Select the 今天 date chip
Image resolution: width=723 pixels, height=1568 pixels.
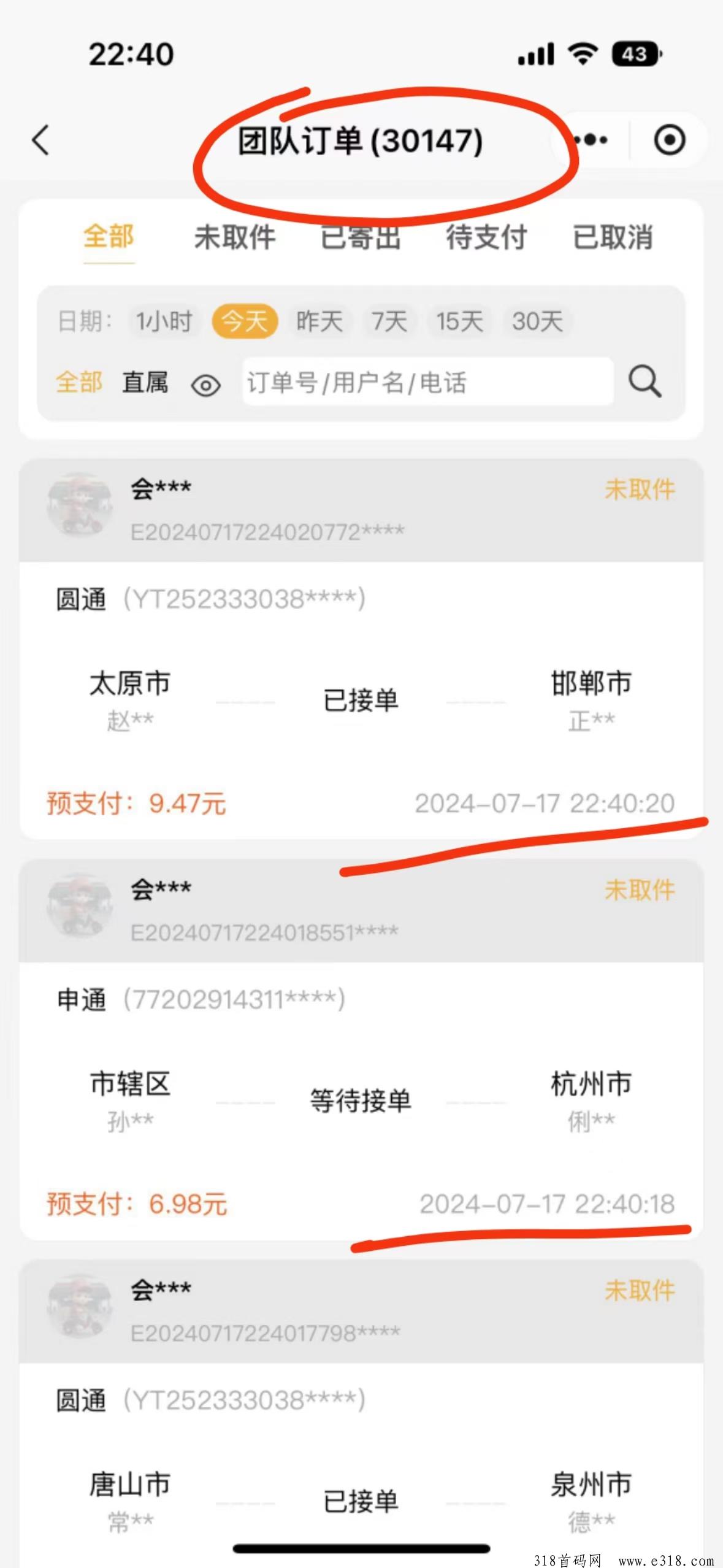click(x=245, y=321)
